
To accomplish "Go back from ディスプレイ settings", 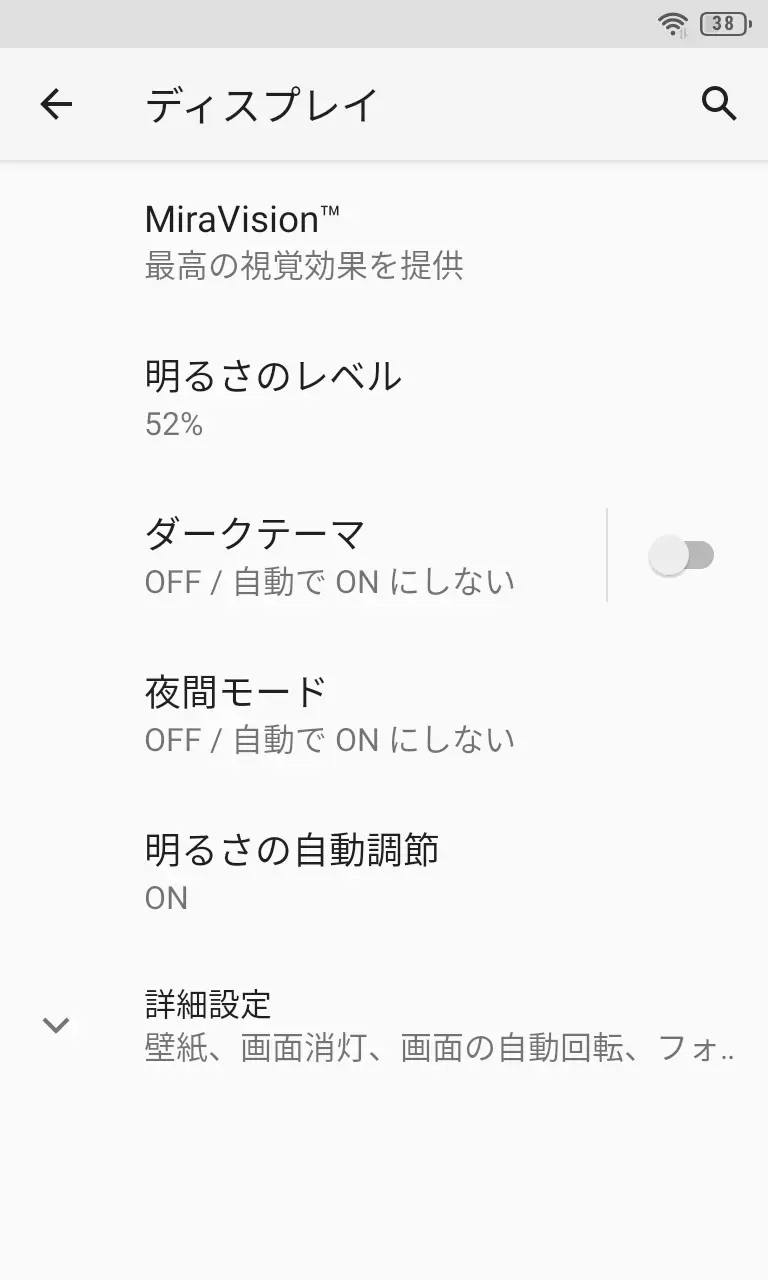I will point(56,104).
